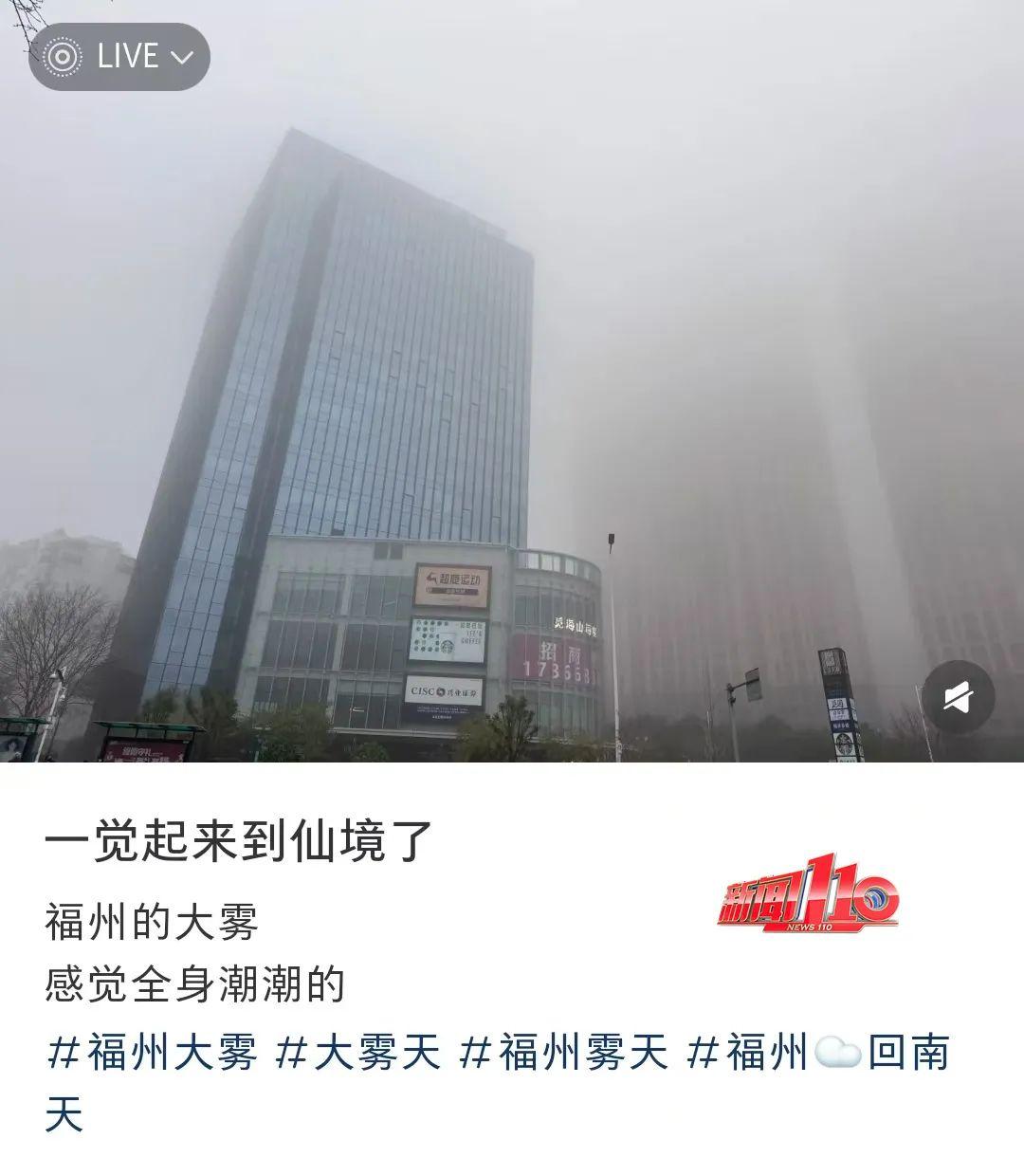Open hashtag #大雾天
Screen dimensions: 1024x1176
(358, 1054)
